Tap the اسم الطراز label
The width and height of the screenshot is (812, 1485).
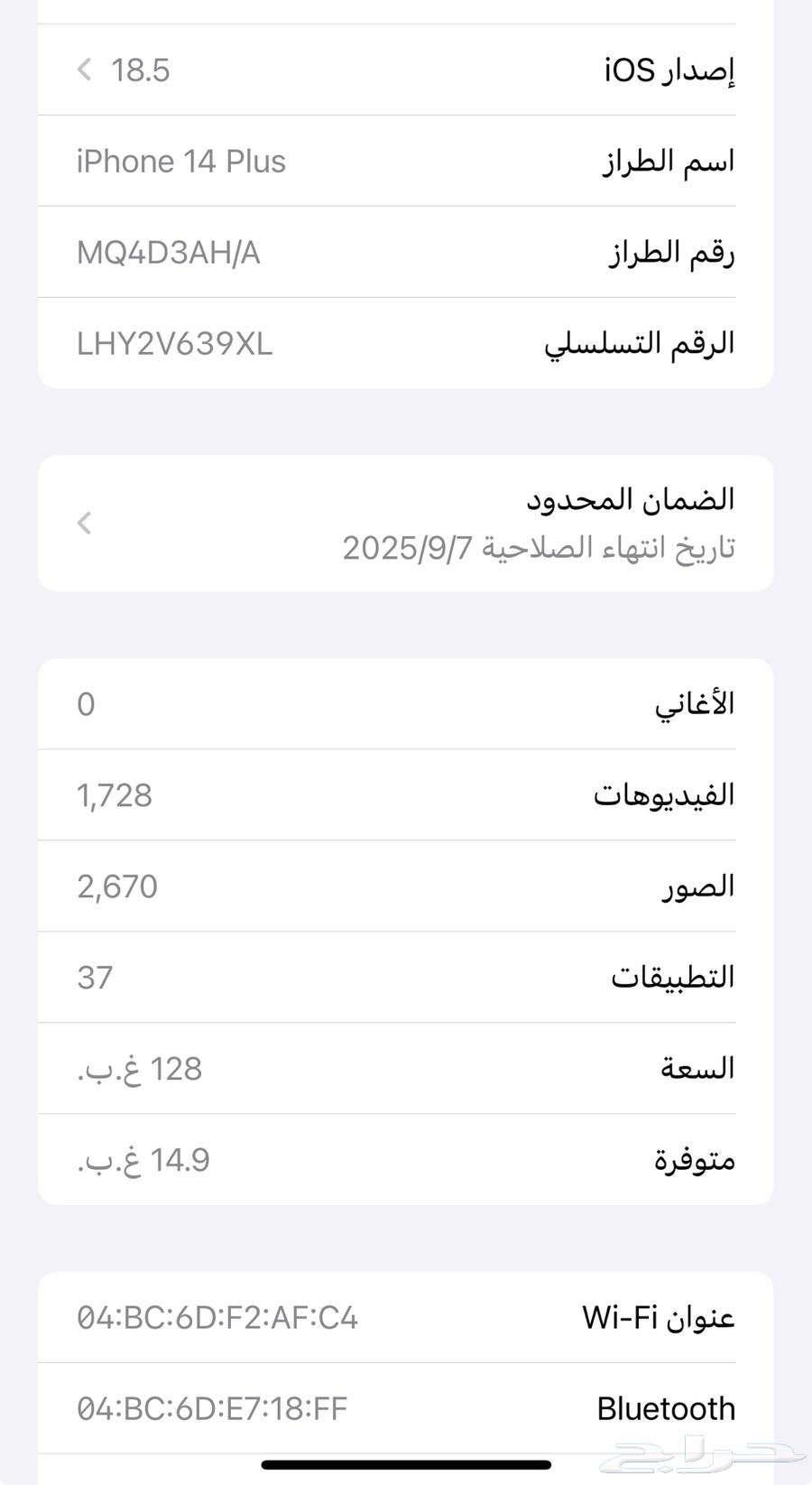667,162
